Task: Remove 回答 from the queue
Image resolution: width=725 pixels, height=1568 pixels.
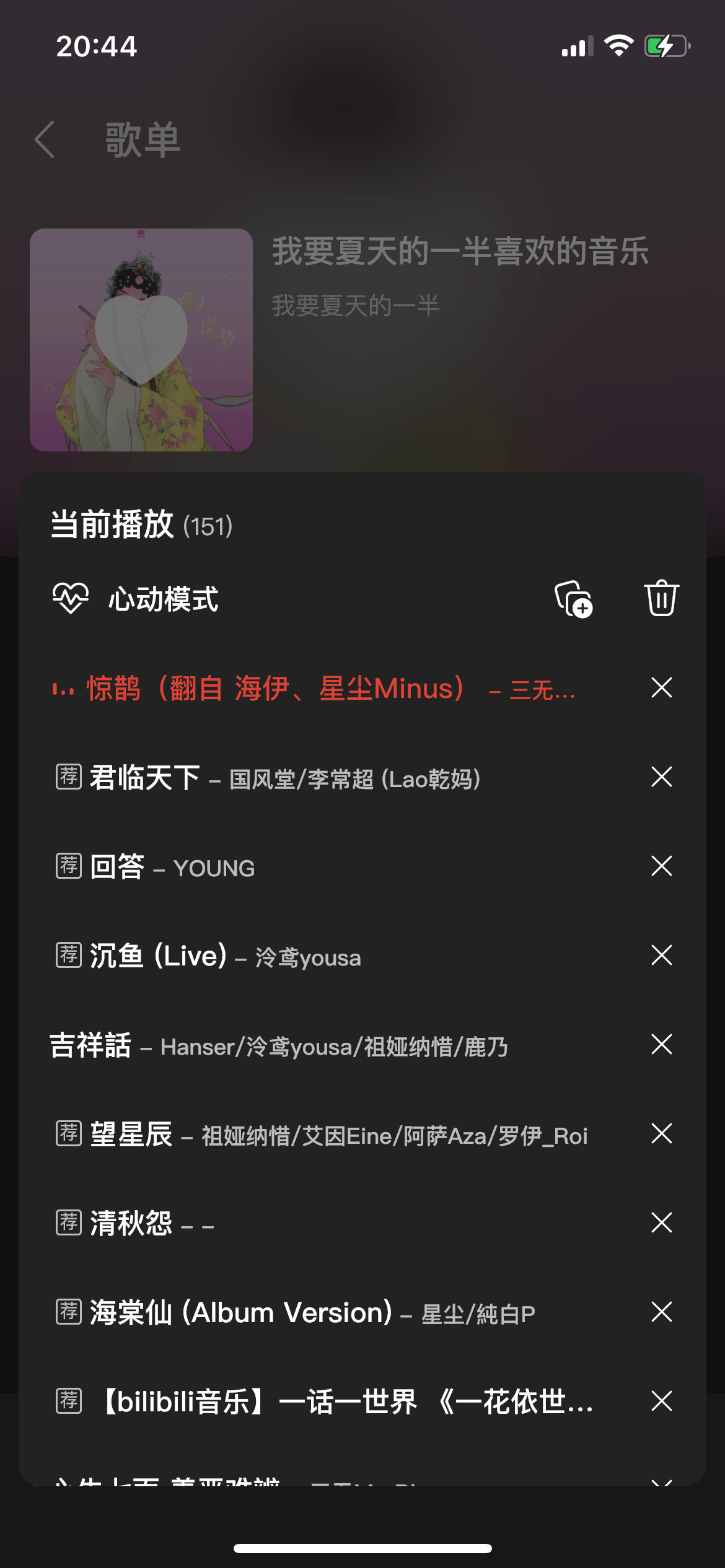Action: (x=661, y=866)
